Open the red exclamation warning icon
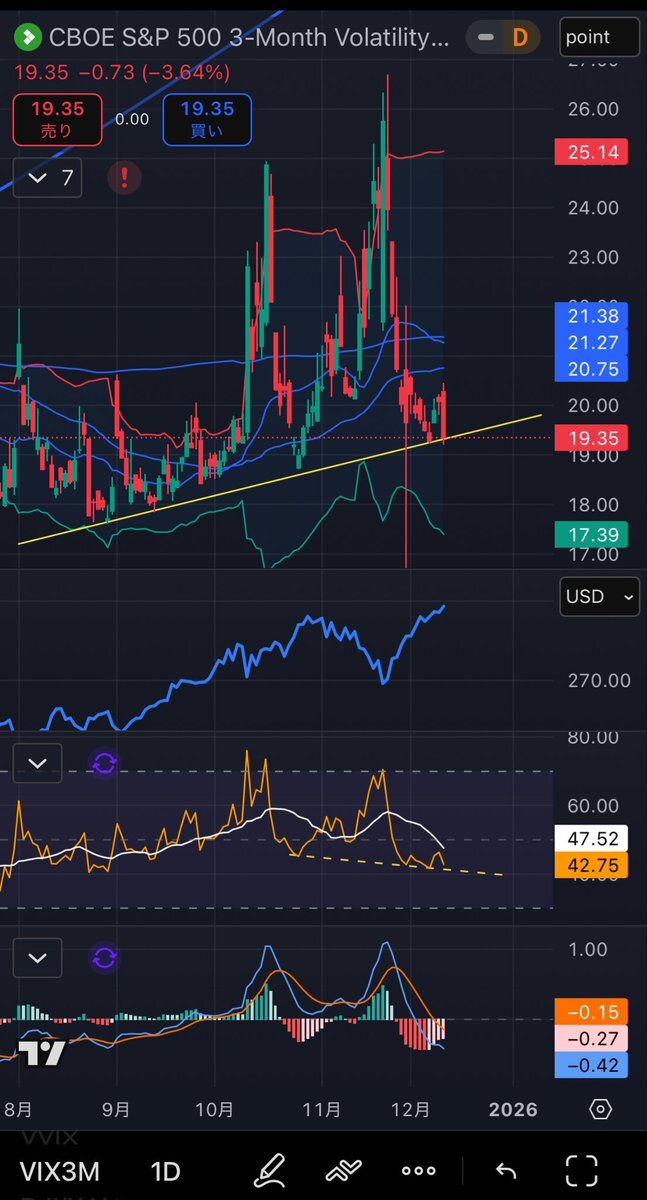 [x=124, y=179]
